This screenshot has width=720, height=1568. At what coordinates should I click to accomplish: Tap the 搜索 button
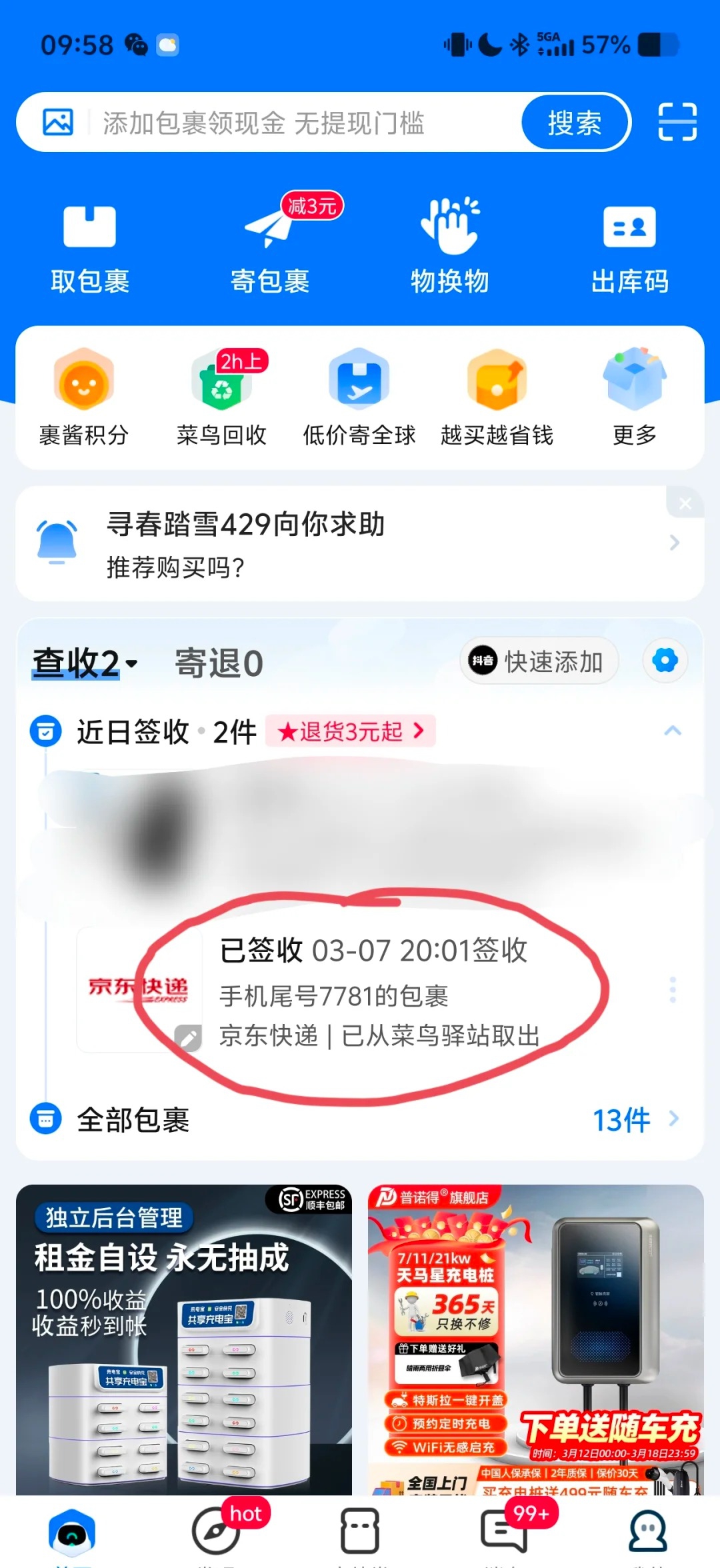pyautogui.click(x=575, y=123)
